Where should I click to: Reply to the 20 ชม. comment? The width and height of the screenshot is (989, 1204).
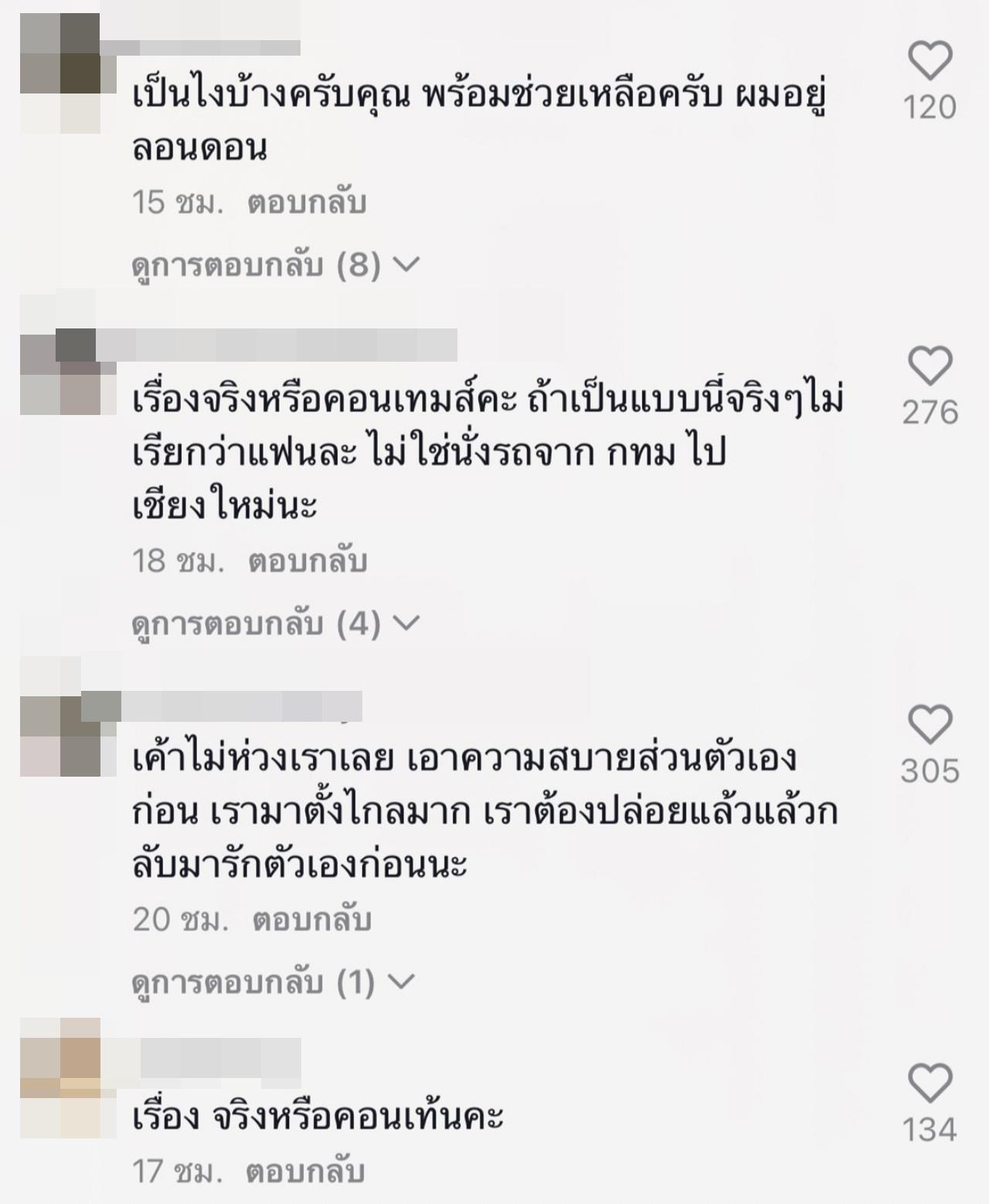[x=312, y=920]
